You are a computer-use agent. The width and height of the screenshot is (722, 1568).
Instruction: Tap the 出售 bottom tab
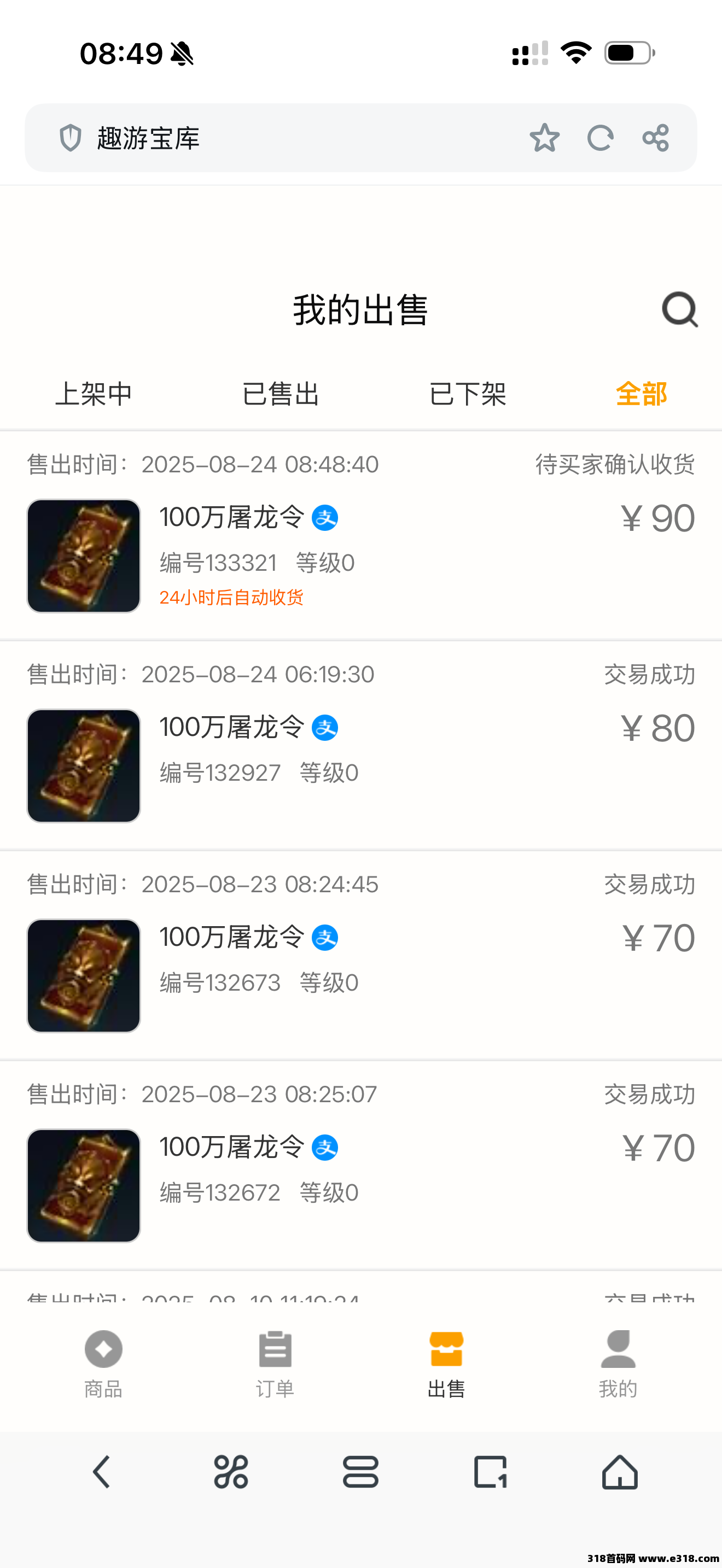click(x=446, y=1364)
